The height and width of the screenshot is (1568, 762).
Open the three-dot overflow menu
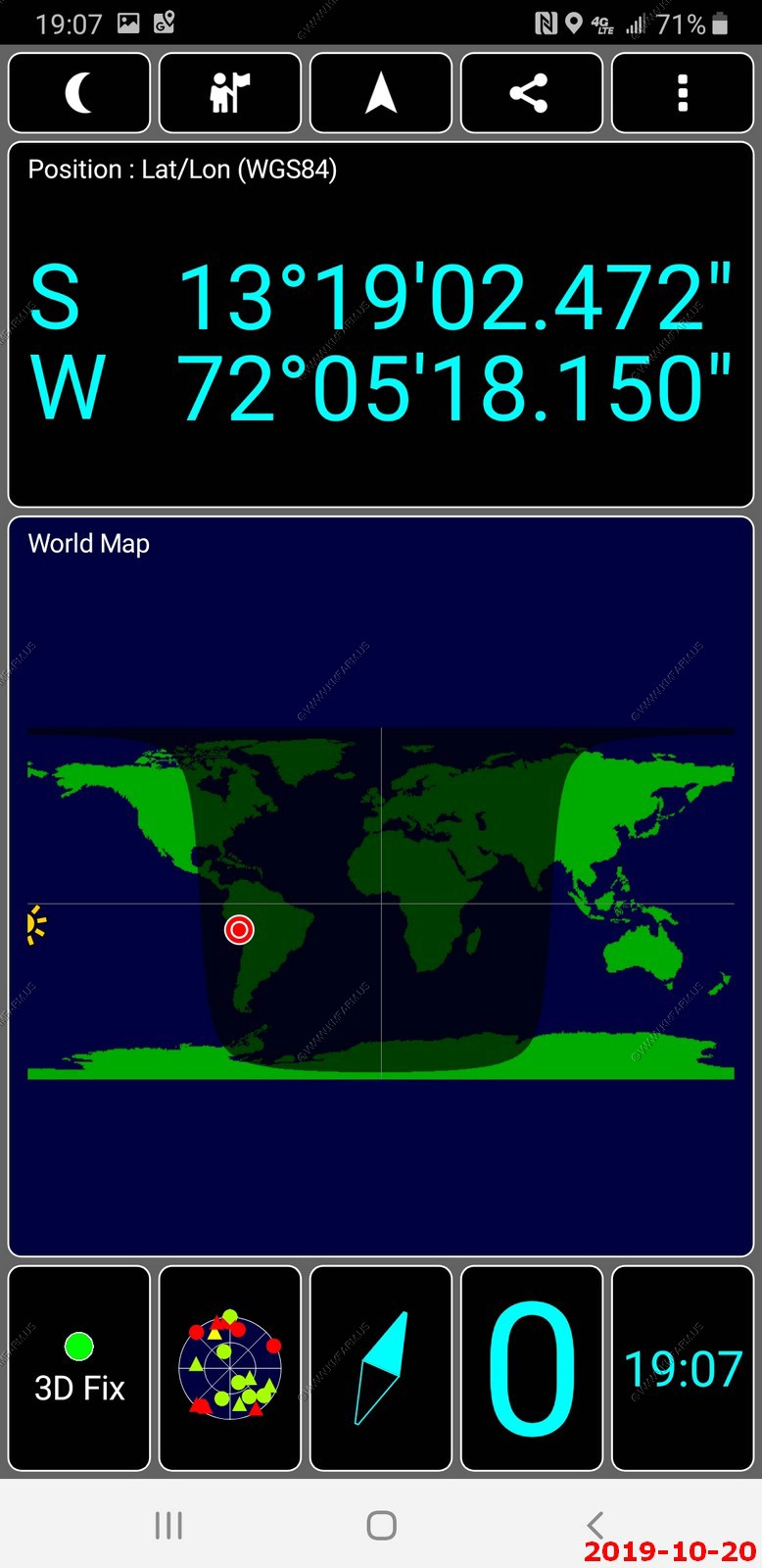[x=683, y=93]
